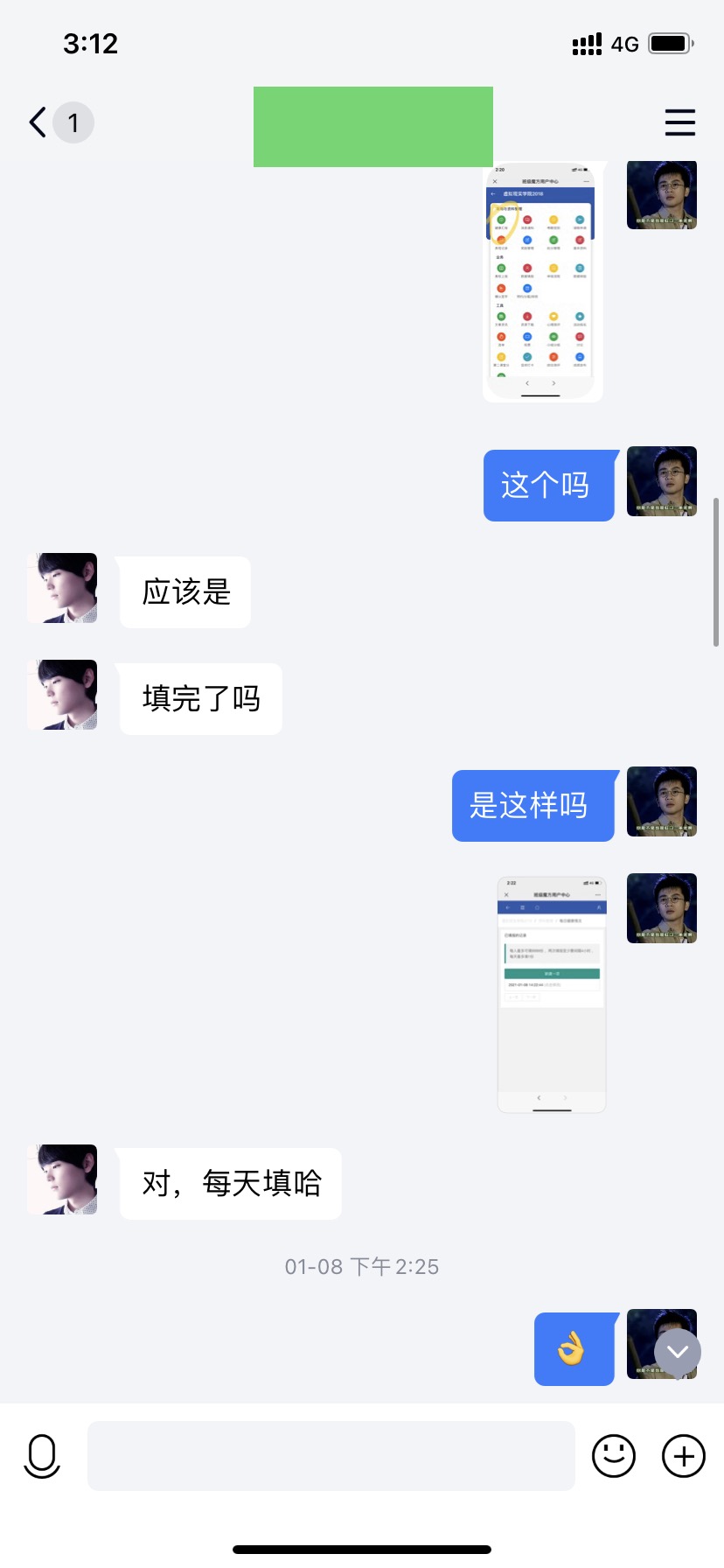The height and width of the screenshot is (1568, 724).
Task: Open contact avatar beside 应该是
Action: point(62,588)
